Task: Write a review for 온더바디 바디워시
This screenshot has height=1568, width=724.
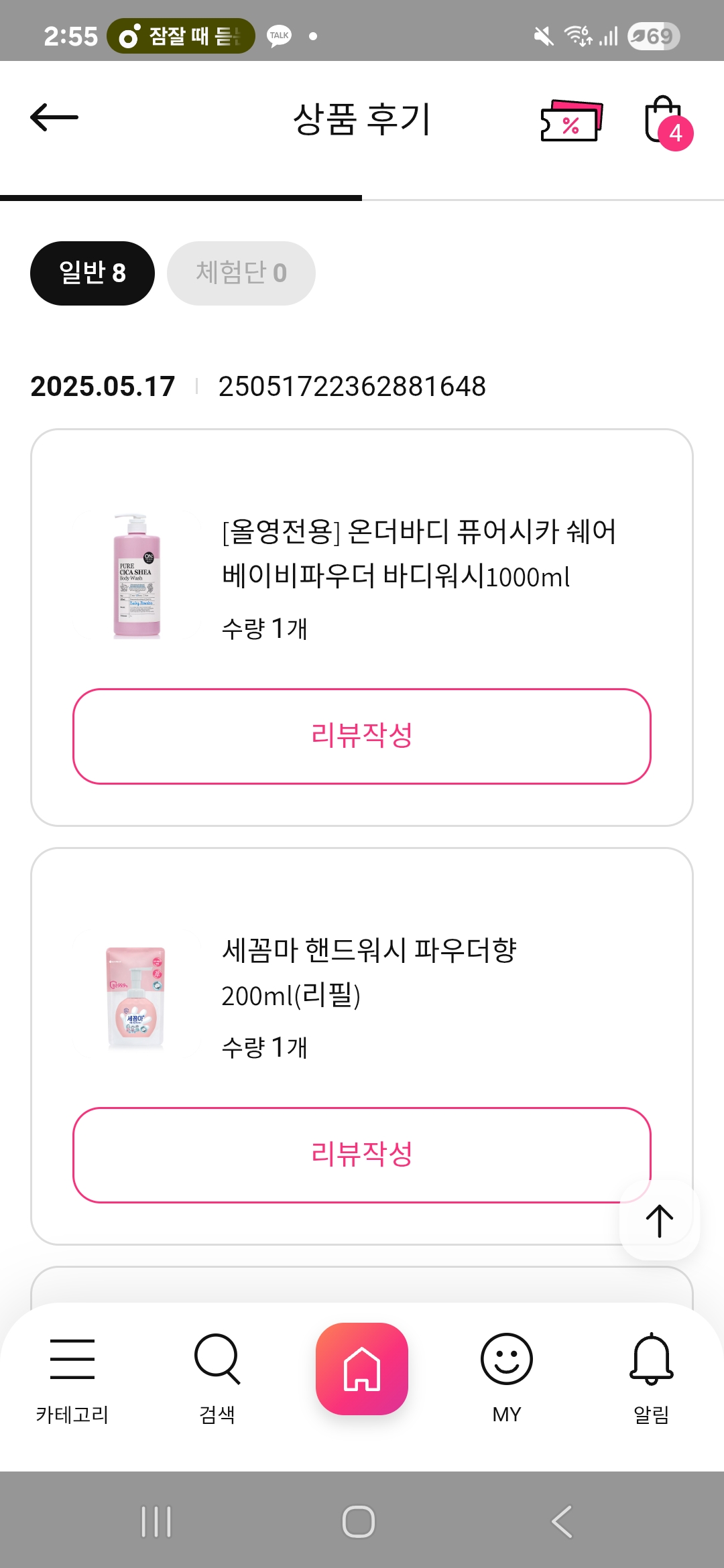Action: pos(362,736)
